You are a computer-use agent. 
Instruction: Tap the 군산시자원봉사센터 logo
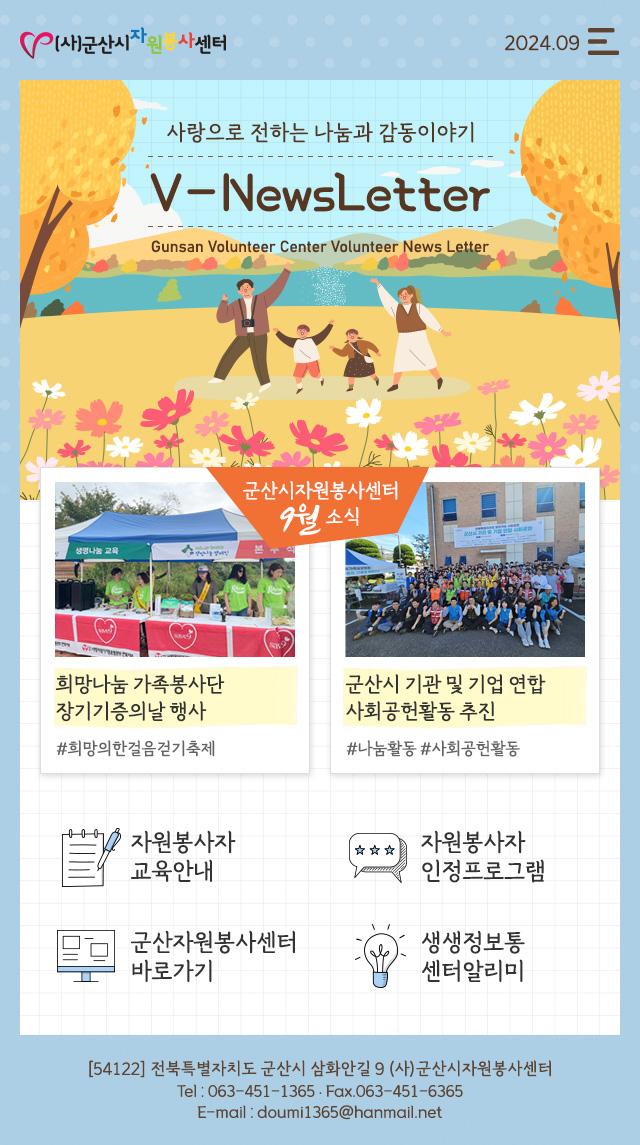[123, 43]
